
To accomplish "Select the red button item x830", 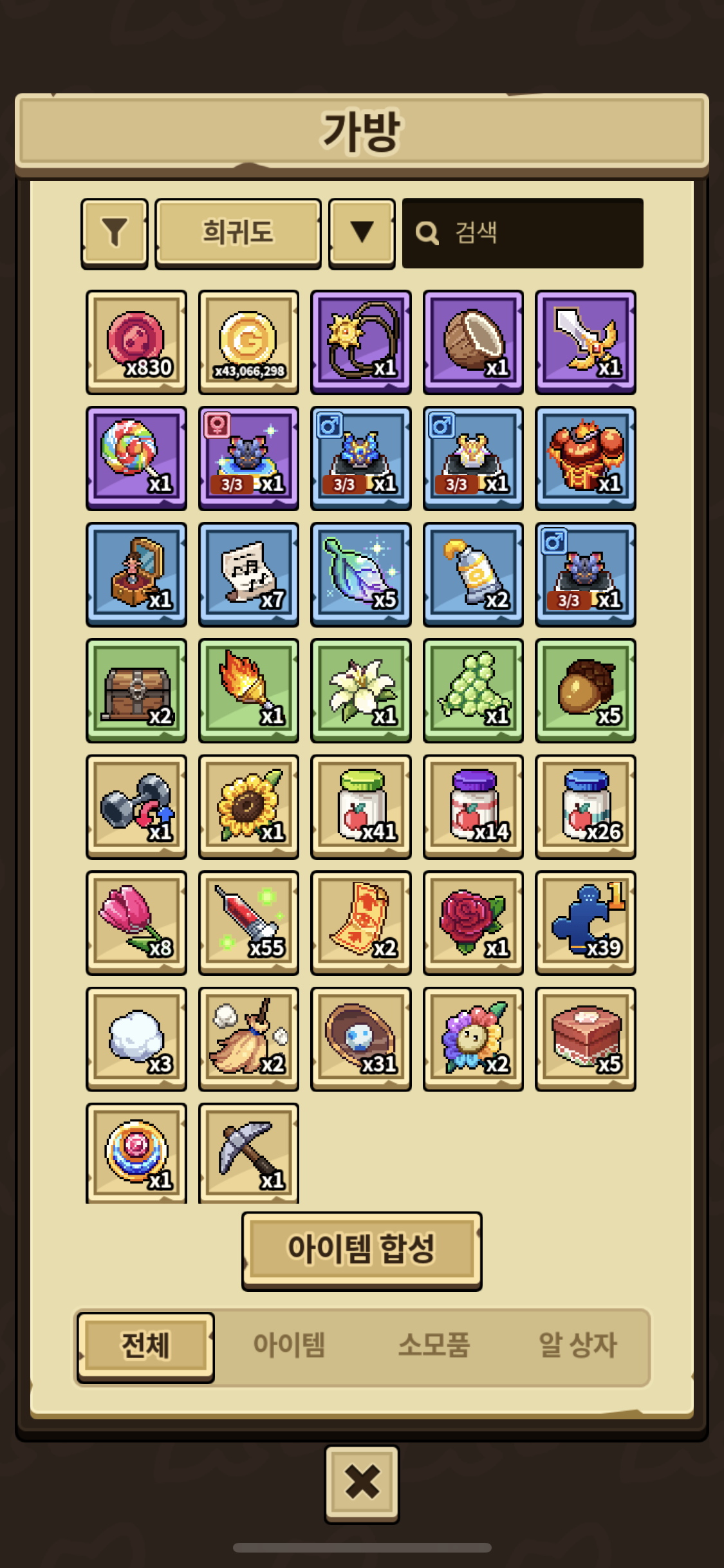I will click(x=136, y=342).
